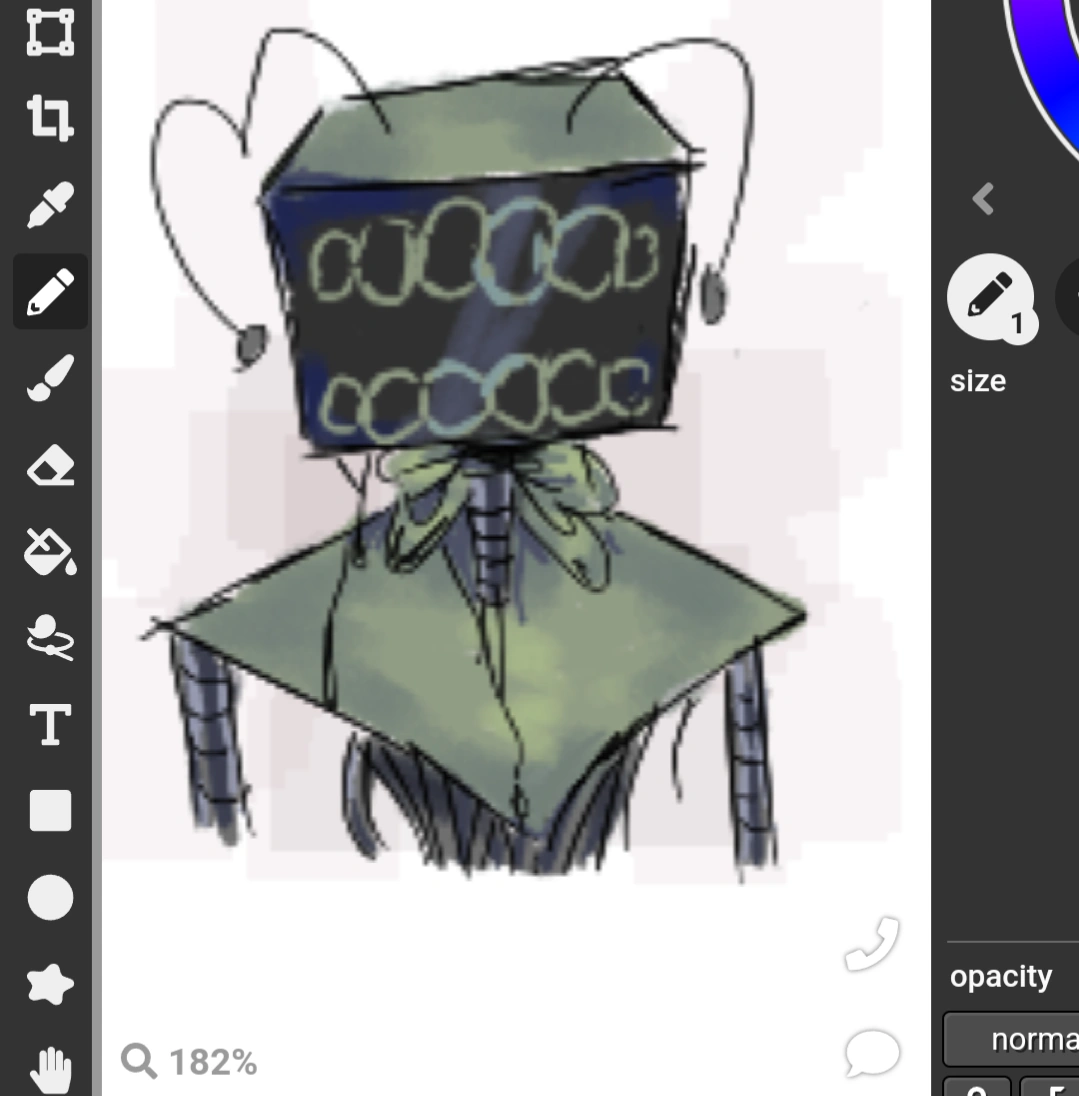Choose the ellipse shape tool
The width and height of the screenshot is (1079, 1096).
point(50,898)
